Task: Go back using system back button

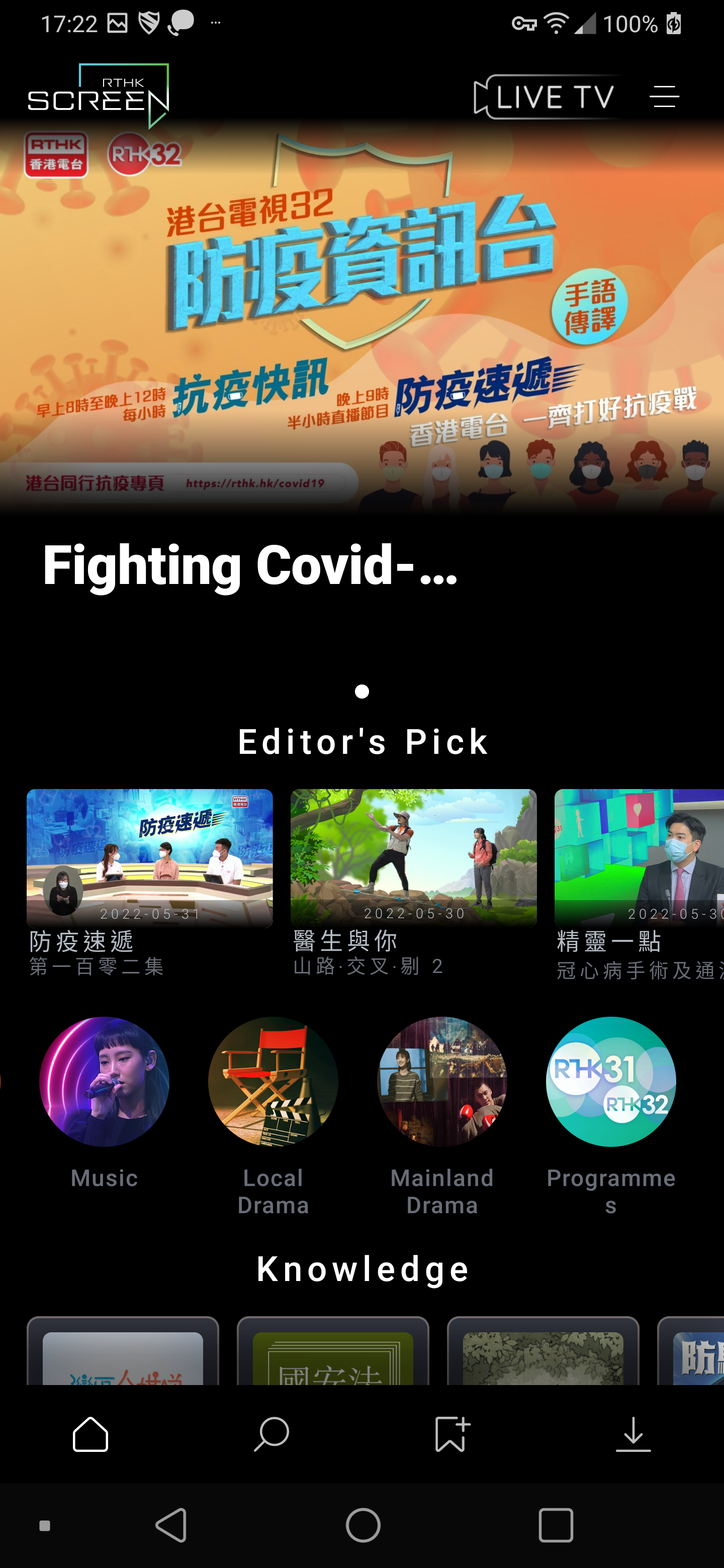Action: coord(172,1525)
